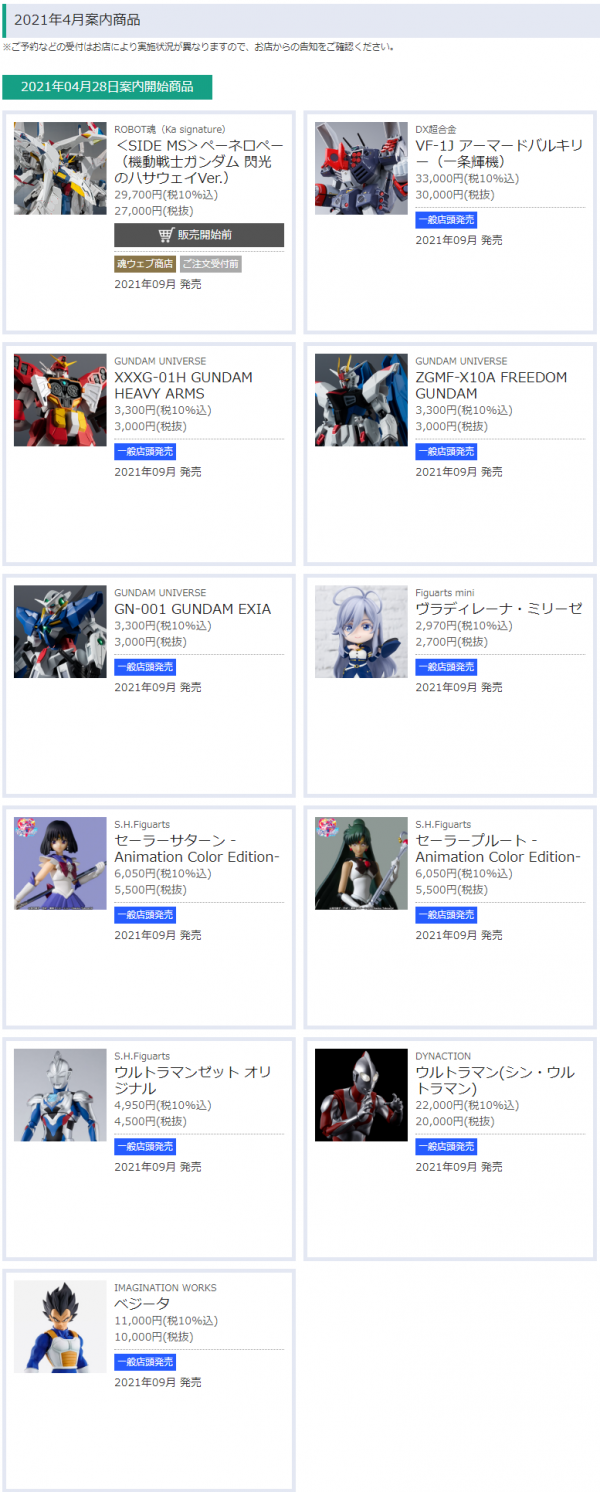Open セーラーサターン Animation Color Edition
The image size is (600, 1492).
coord(196,849)
